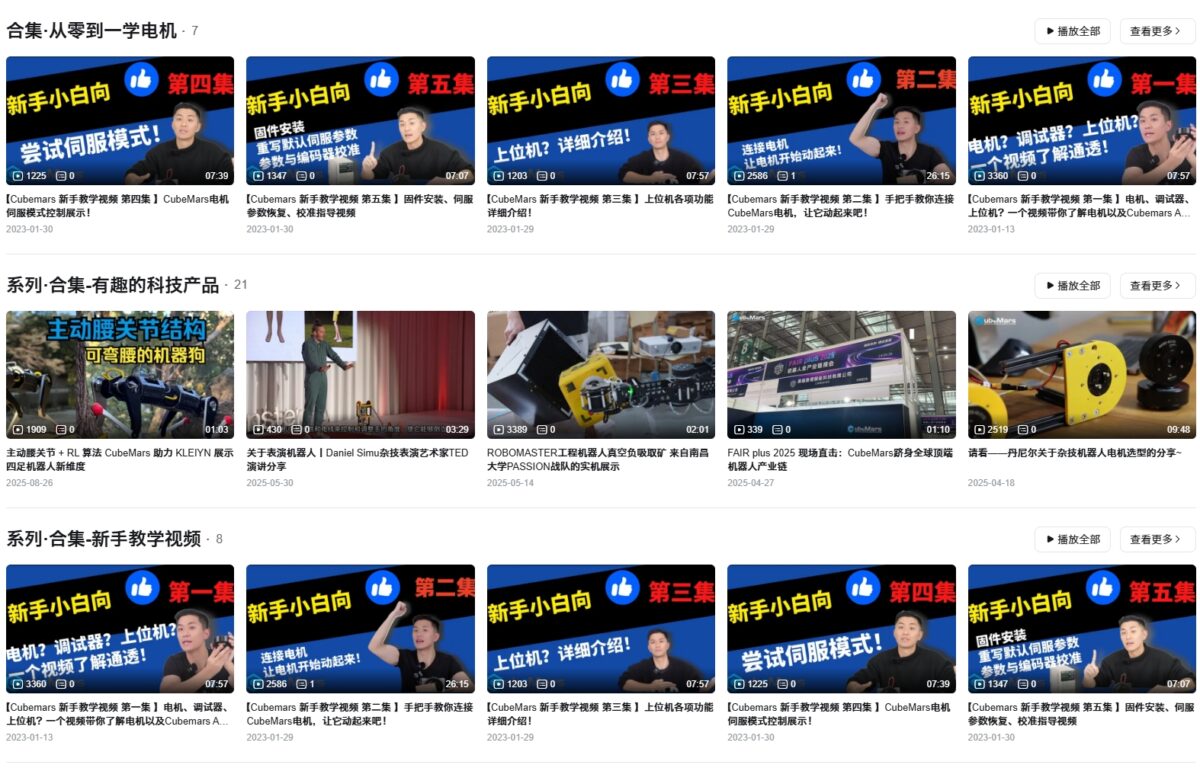Image resolution: width=1200 pixels, height=768 pixels.
Task: See more 有趣的科技产品 videos
Action: [x=1157, y=285]
